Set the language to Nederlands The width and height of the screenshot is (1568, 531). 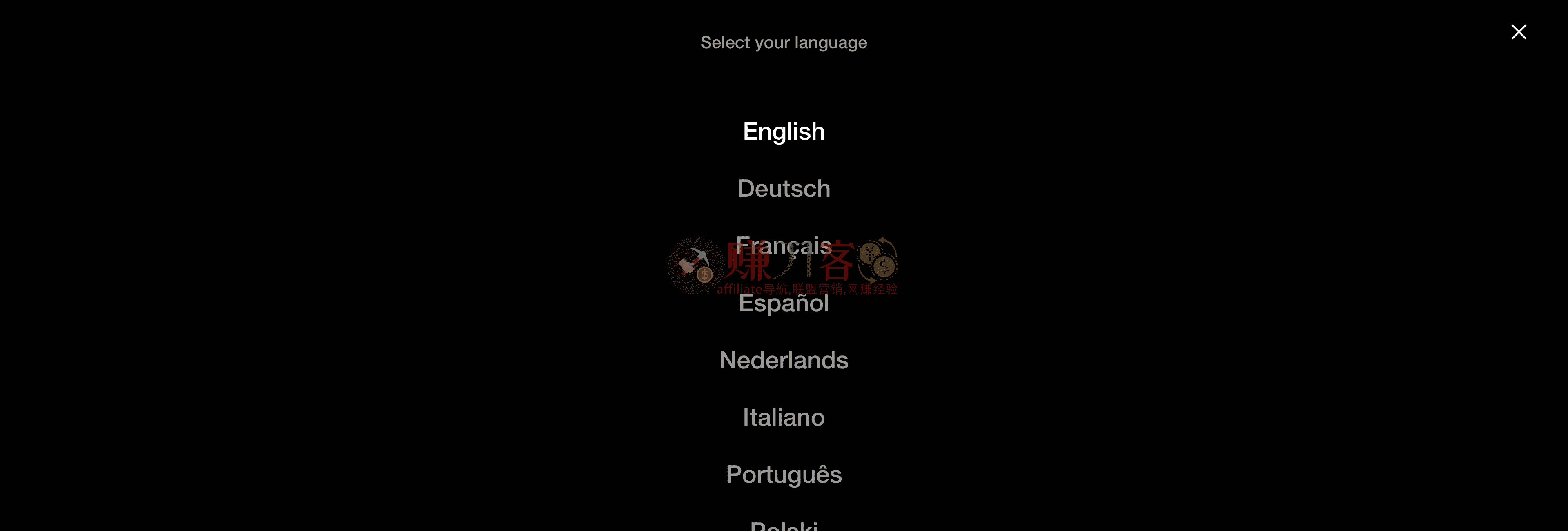click(x=784, y=361)
